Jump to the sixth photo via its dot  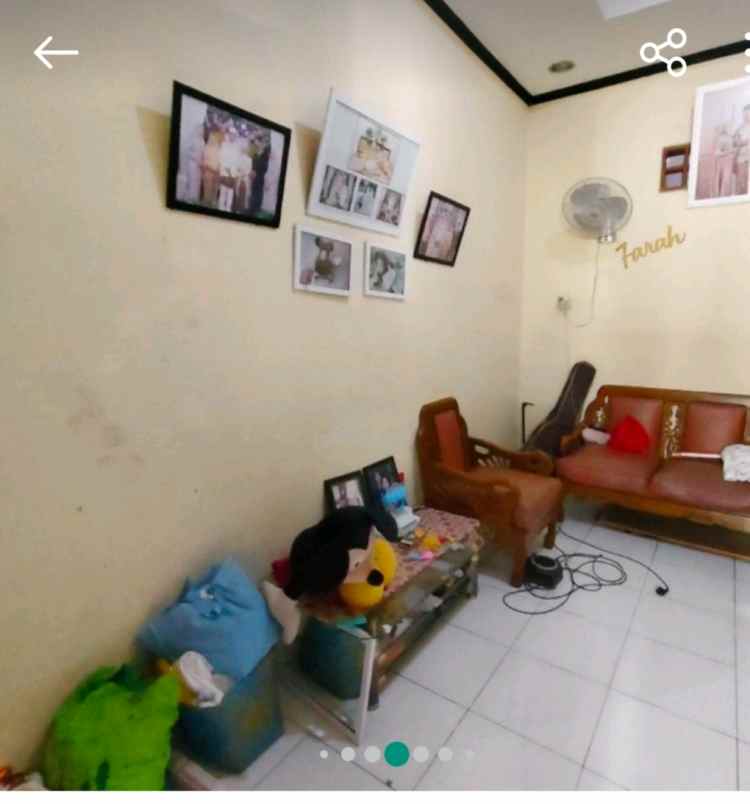[x=444, y=753]
